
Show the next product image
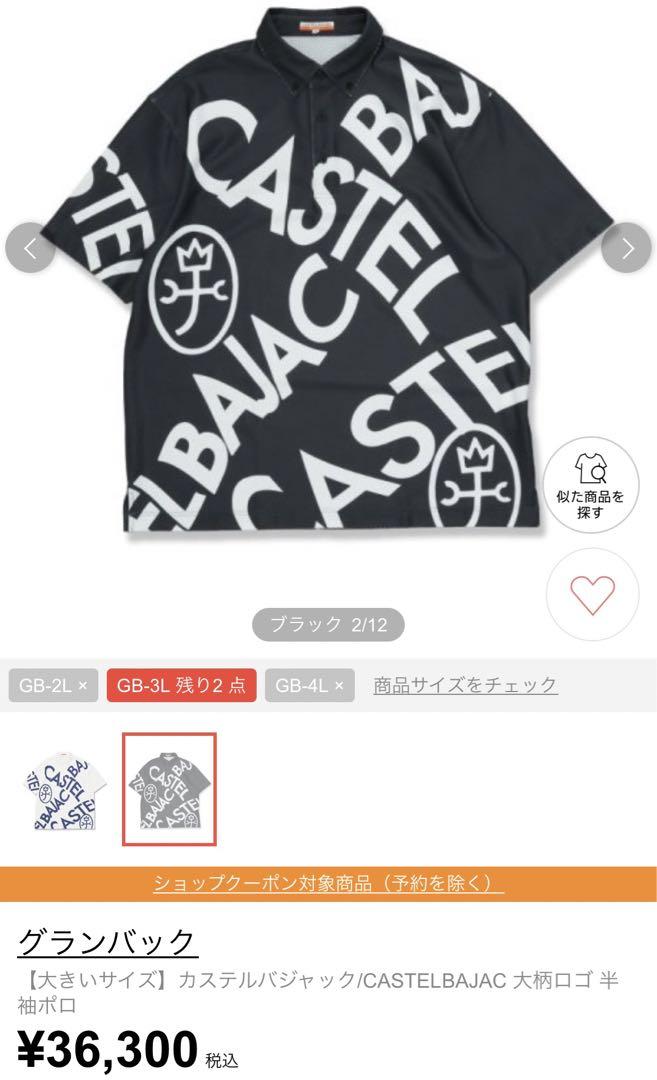(626, 248)
